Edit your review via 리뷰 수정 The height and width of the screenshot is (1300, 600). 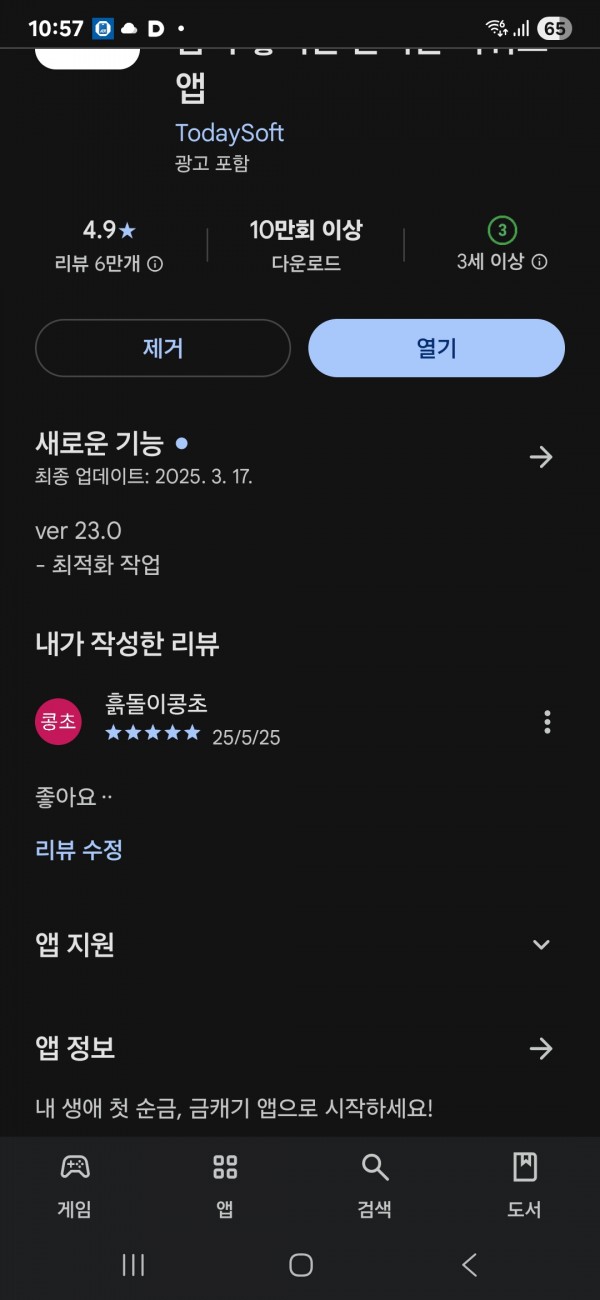coord(79,850)
